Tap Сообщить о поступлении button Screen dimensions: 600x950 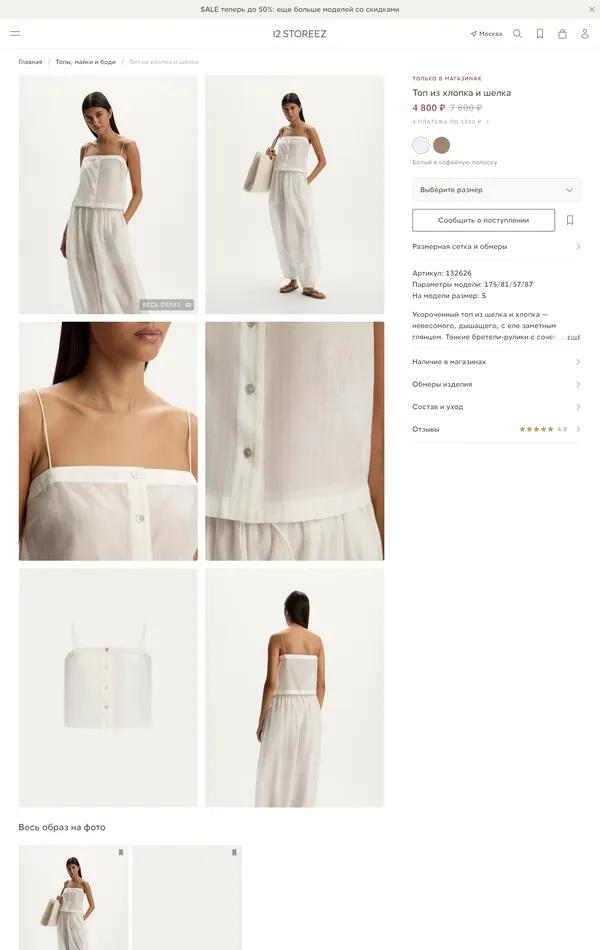483,220
